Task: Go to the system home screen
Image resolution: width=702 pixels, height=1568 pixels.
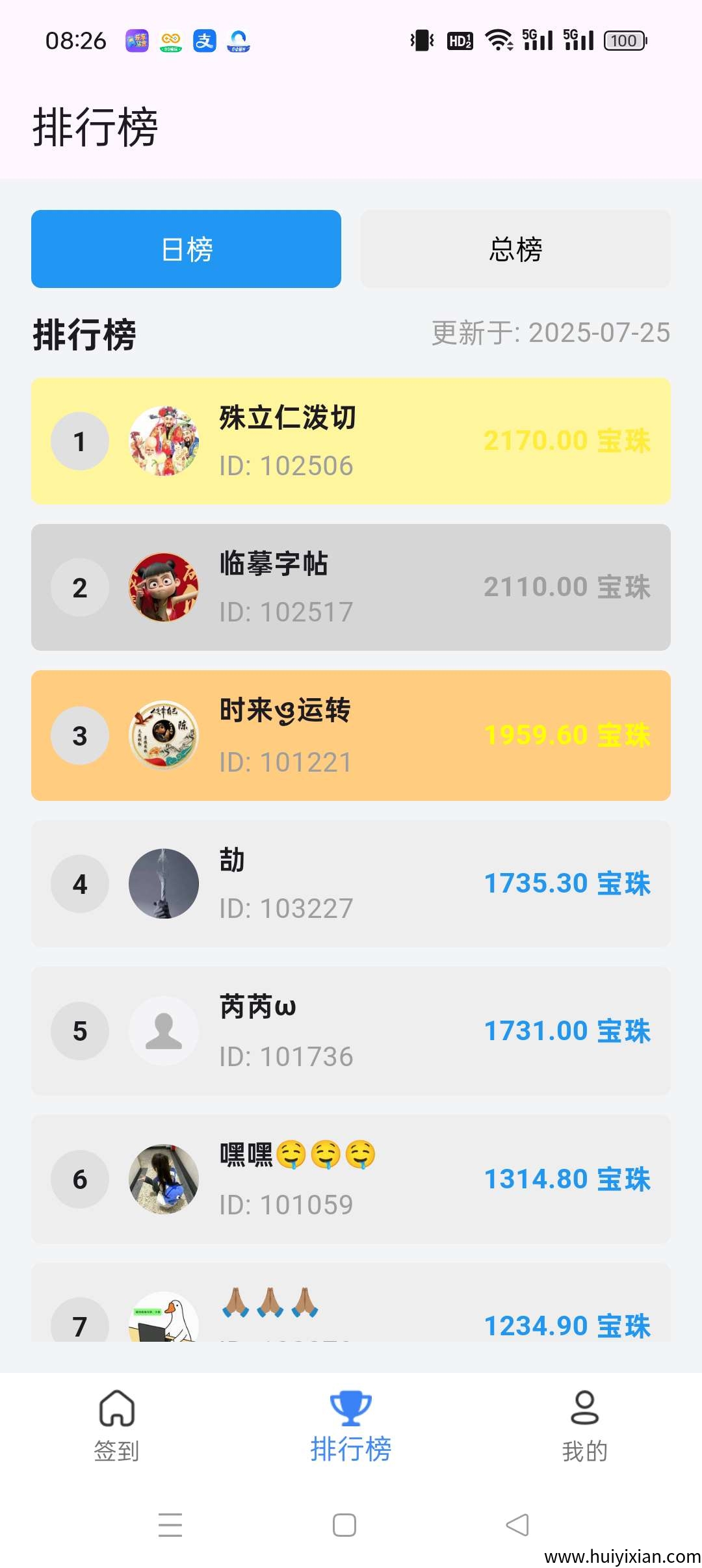Action: coord(344,1525)
